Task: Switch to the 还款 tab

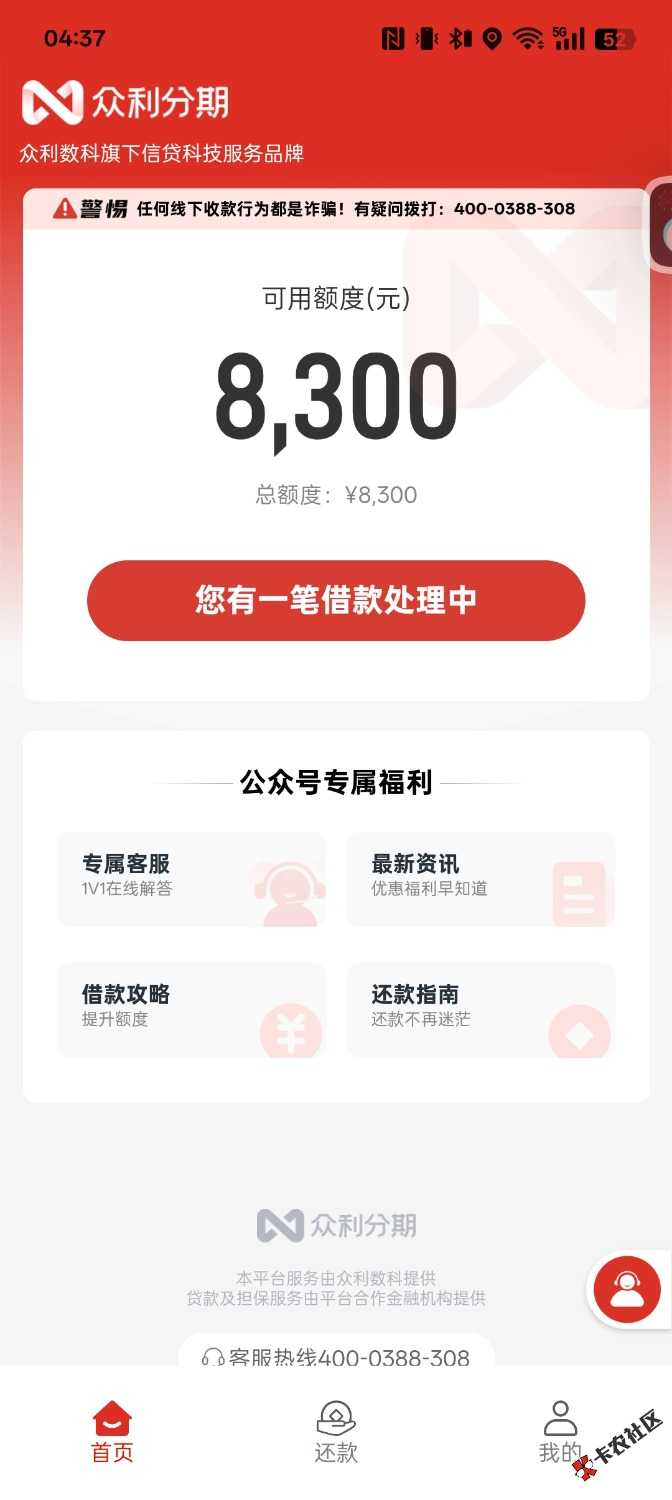Action: coord(336,1432)
